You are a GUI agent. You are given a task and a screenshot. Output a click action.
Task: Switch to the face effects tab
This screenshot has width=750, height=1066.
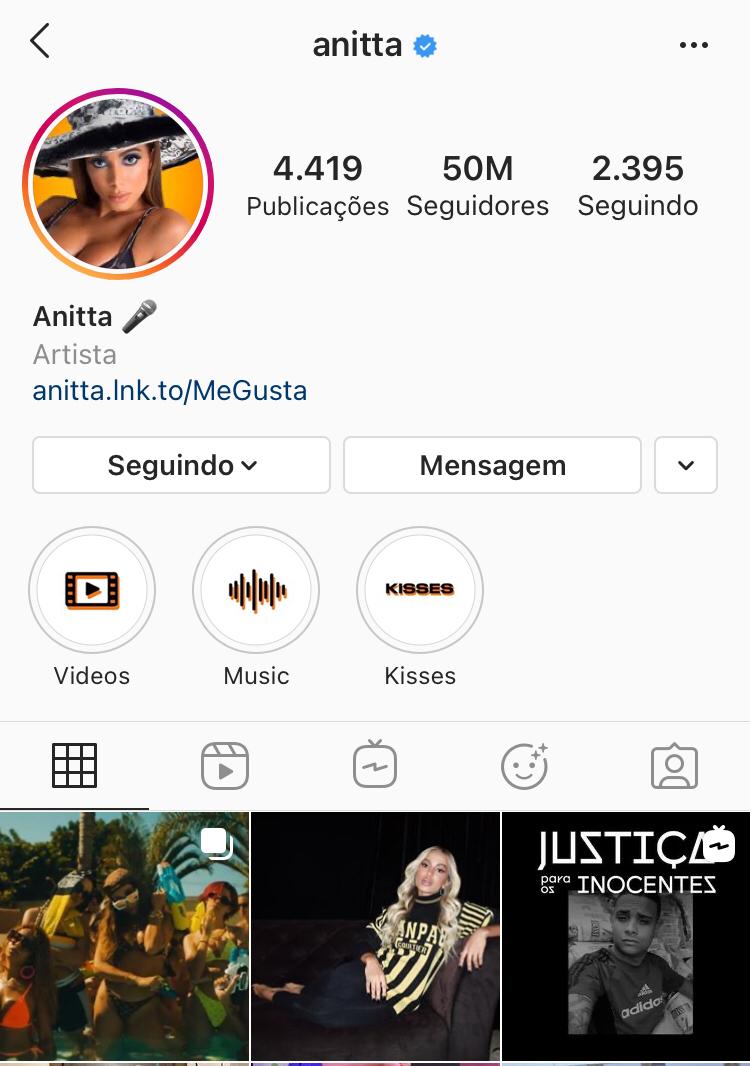(524, 767)
